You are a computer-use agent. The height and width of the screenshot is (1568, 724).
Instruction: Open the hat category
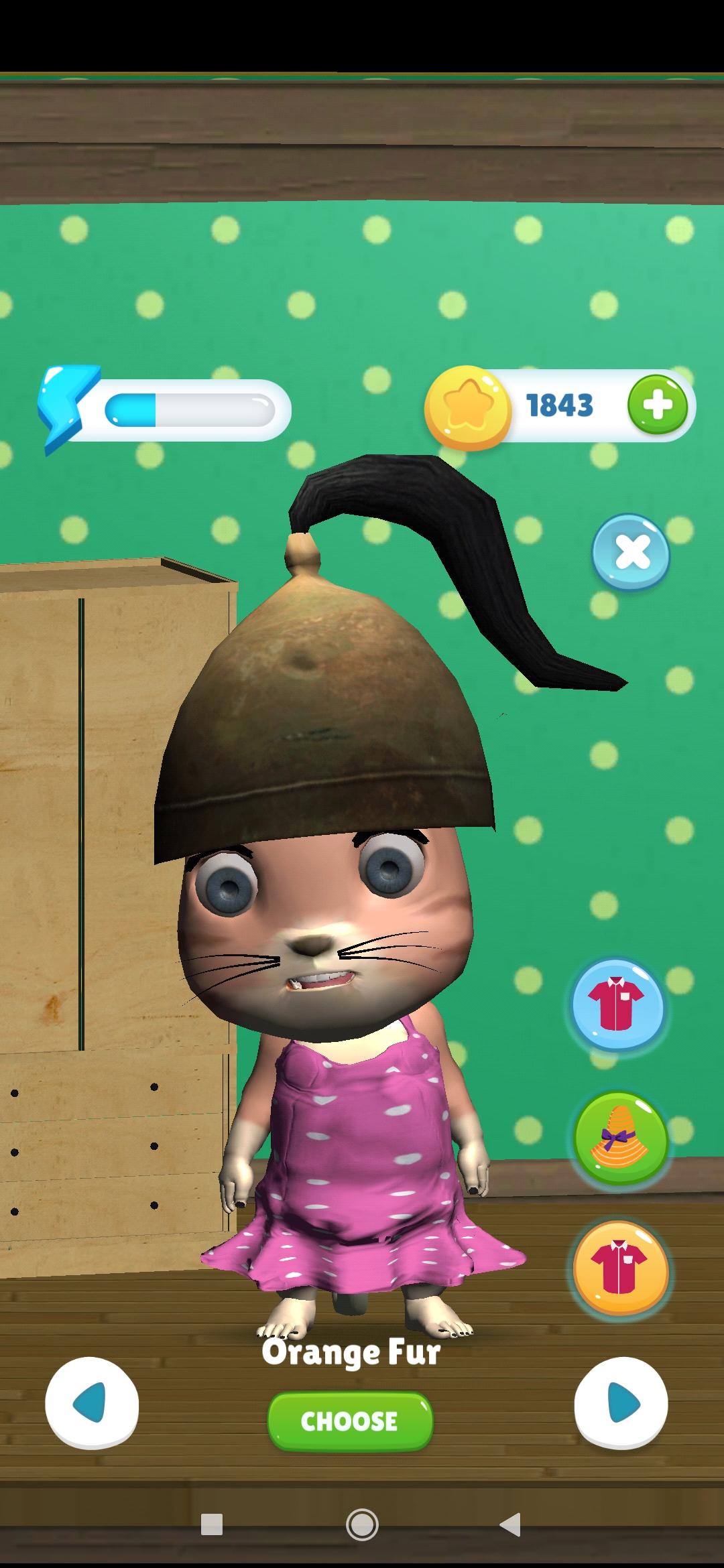click(621, 1138)
